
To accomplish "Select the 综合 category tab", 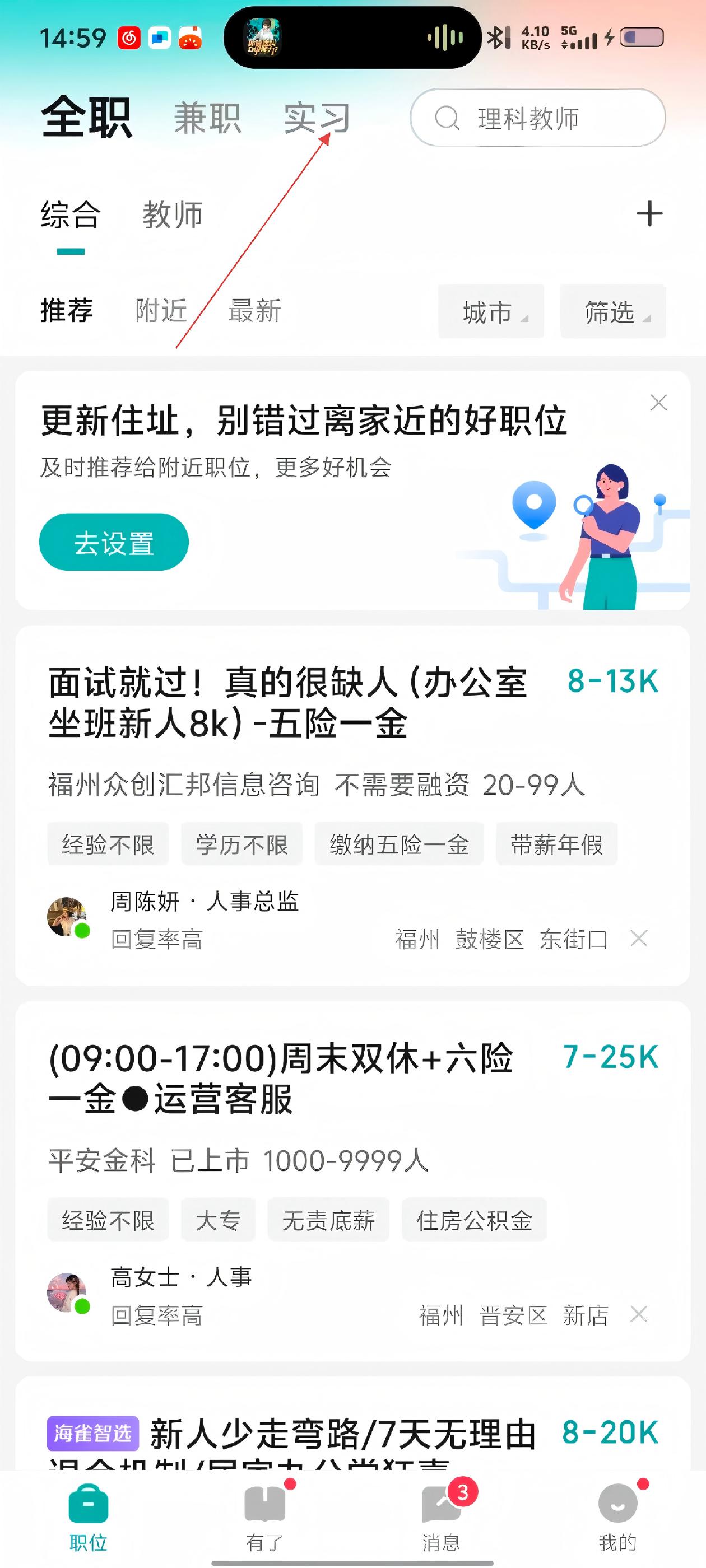I will (x=71, y=215).
